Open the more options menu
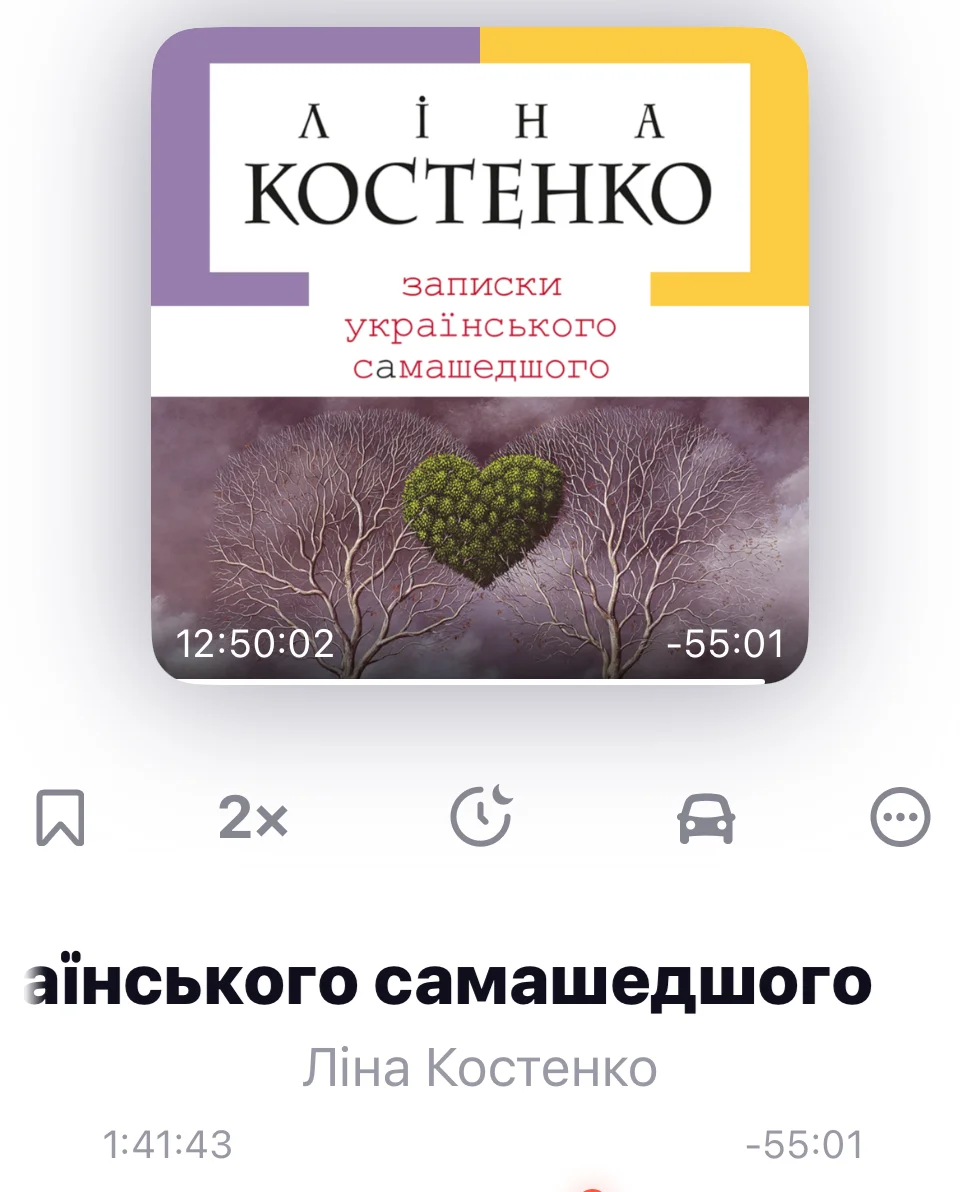The height and width of the screenshot is (1192, 960). (900, 818)
